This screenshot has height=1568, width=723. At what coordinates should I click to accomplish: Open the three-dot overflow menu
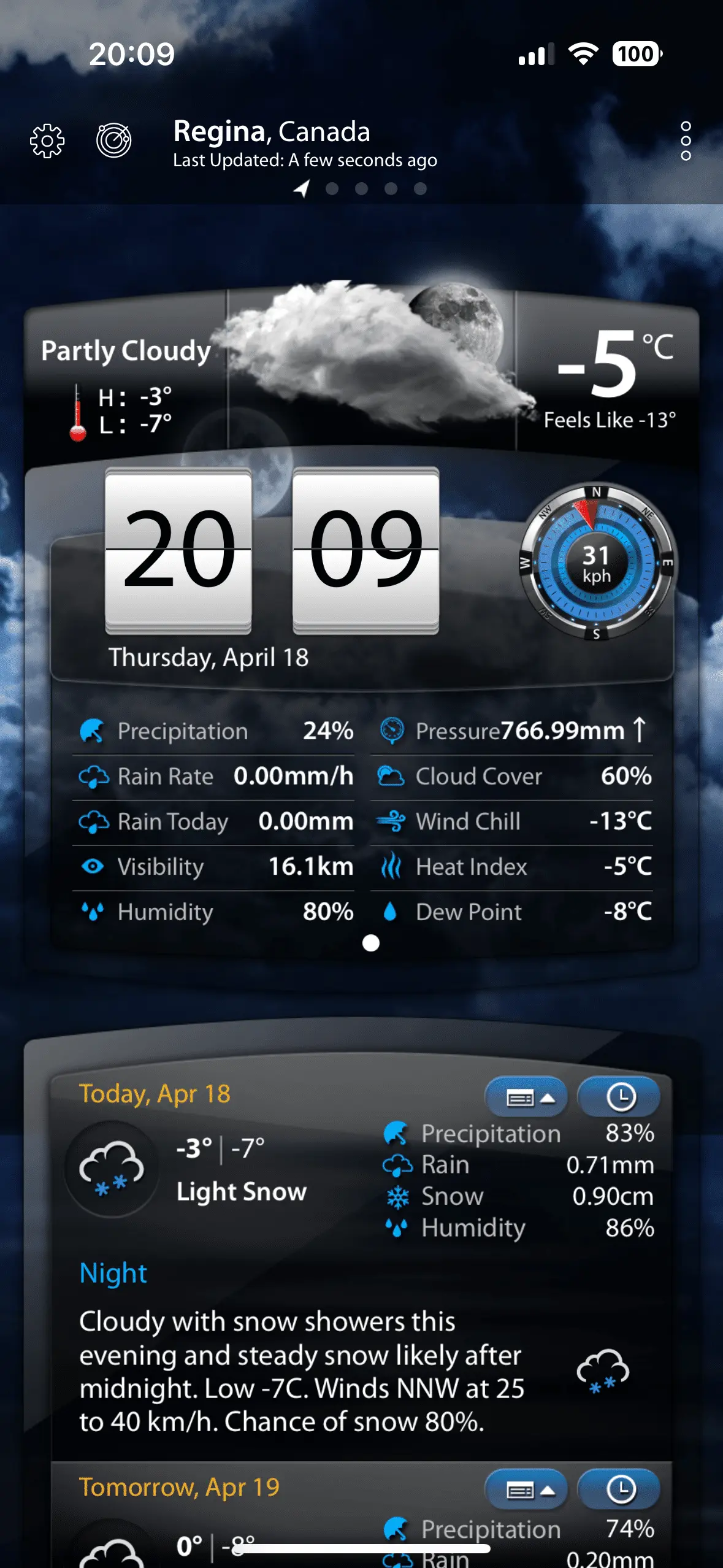[686, 141]
